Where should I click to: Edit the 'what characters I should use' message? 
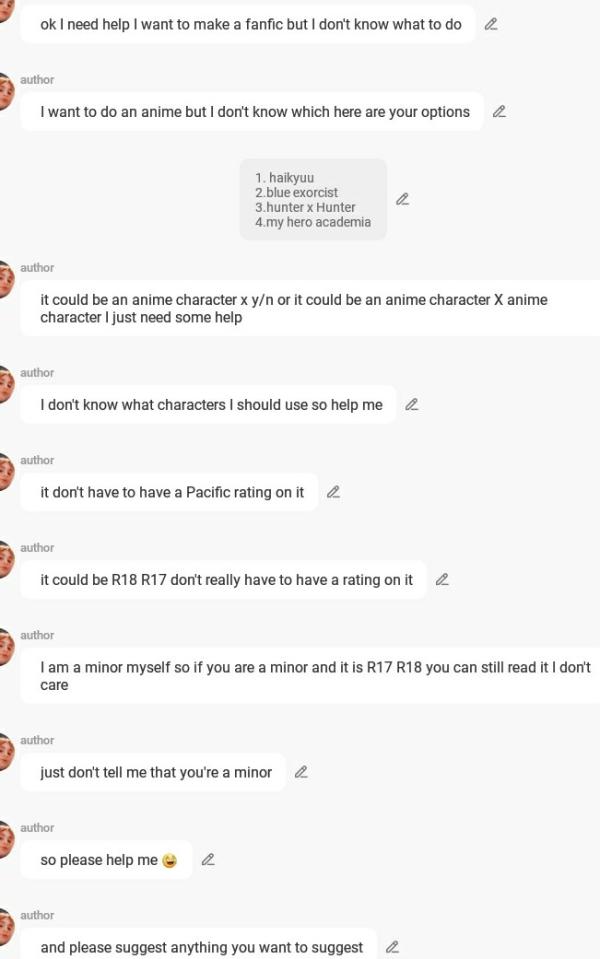coord(411,405)
